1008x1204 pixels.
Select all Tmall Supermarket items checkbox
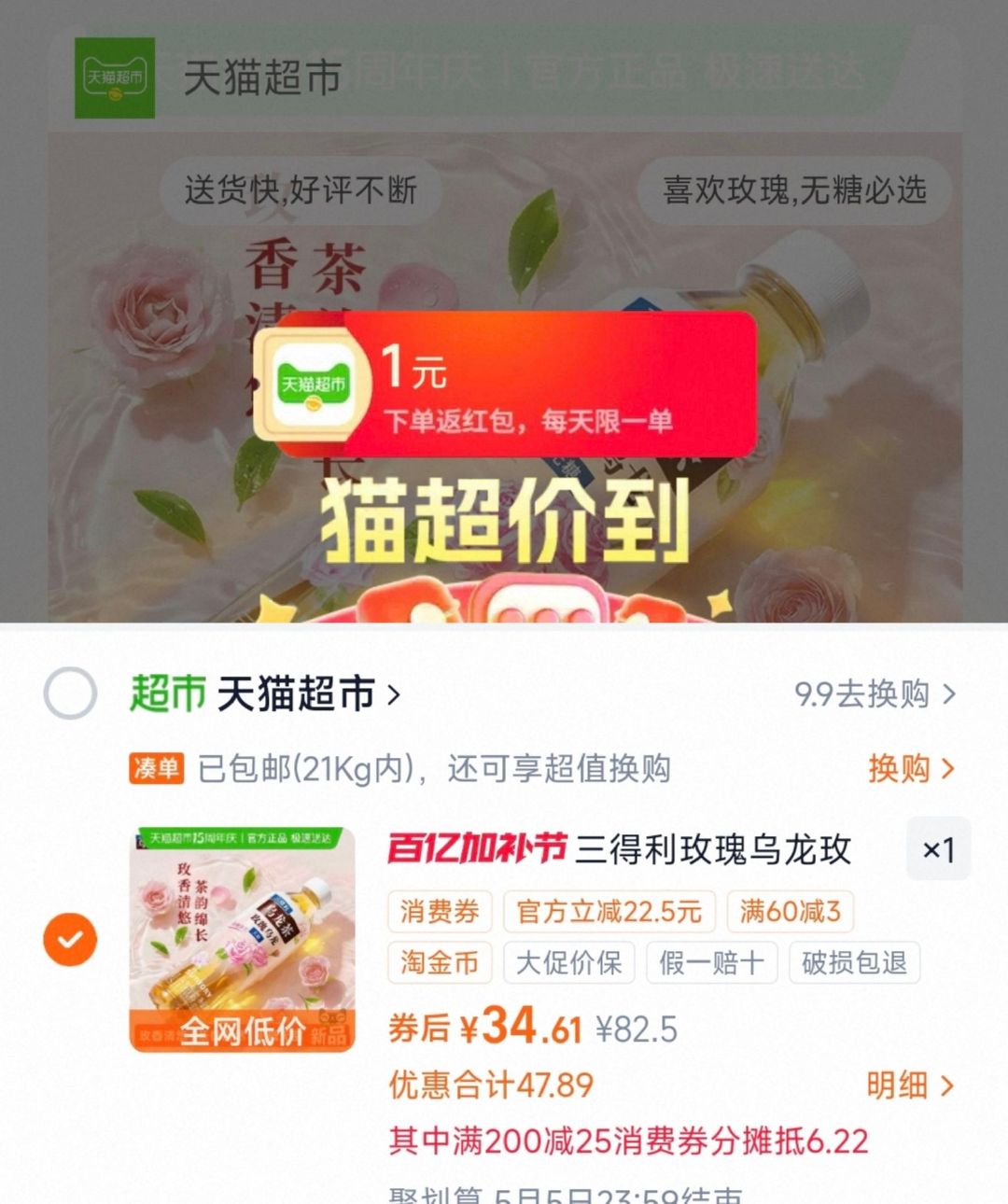coord(70,693)
